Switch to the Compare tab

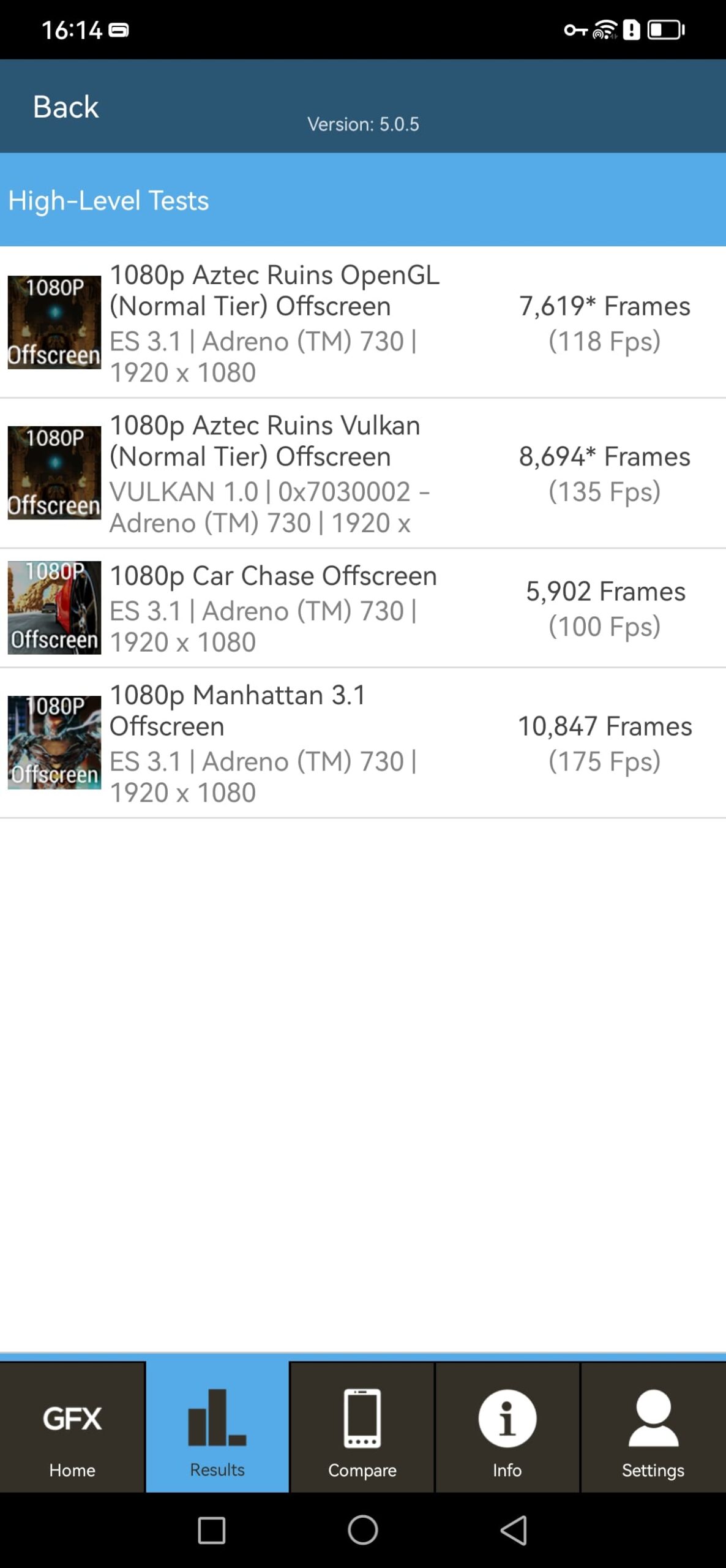click(362, 1427)
